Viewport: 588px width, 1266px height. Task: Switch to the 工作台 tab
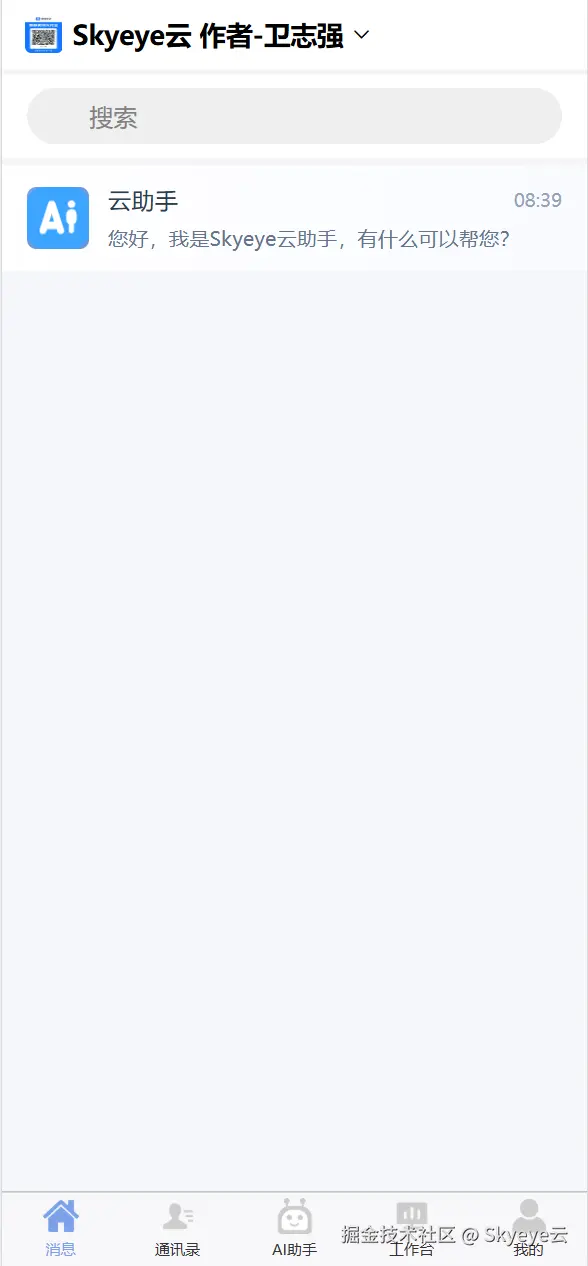tap(411, 1229)
